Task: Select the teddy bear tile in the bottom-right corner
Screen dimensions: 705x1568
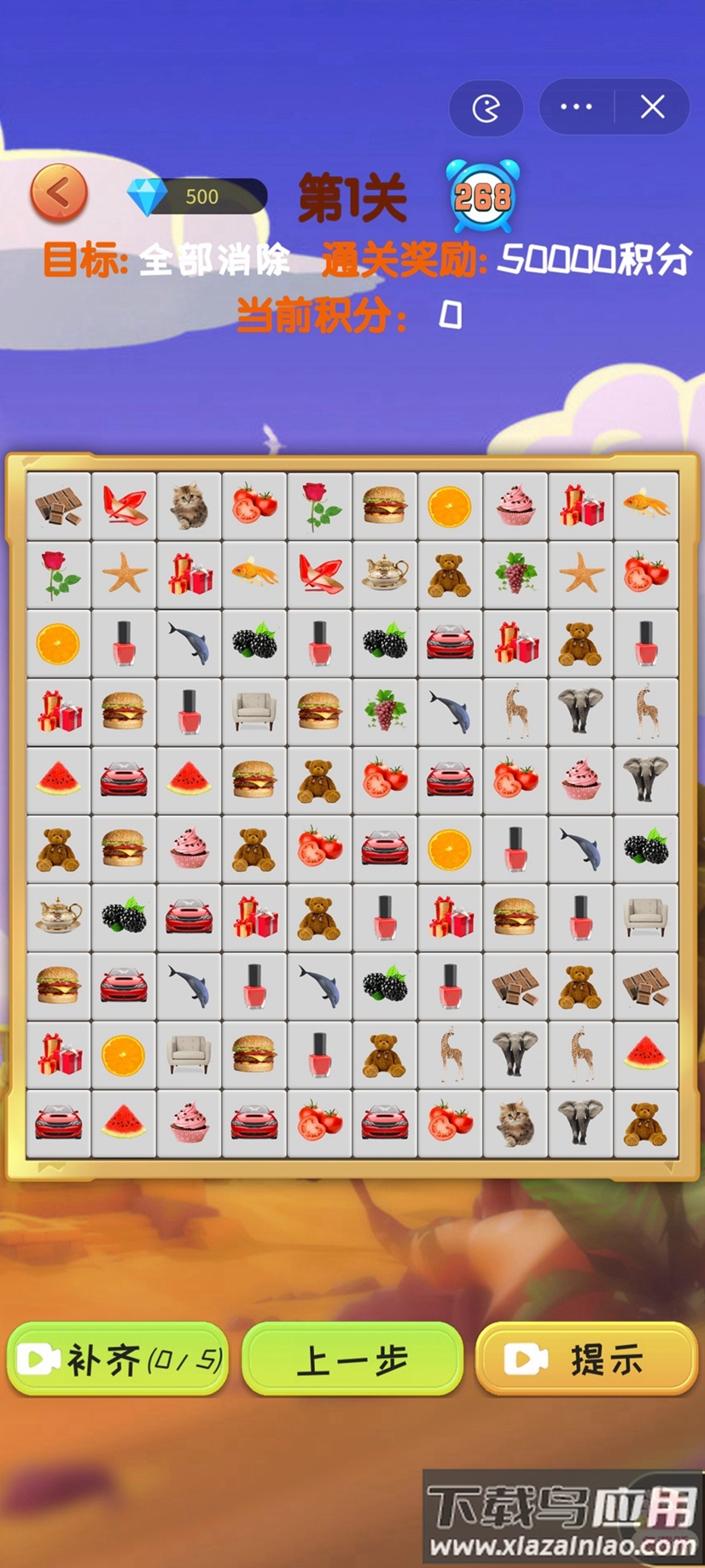Action: coord(646,1123)
